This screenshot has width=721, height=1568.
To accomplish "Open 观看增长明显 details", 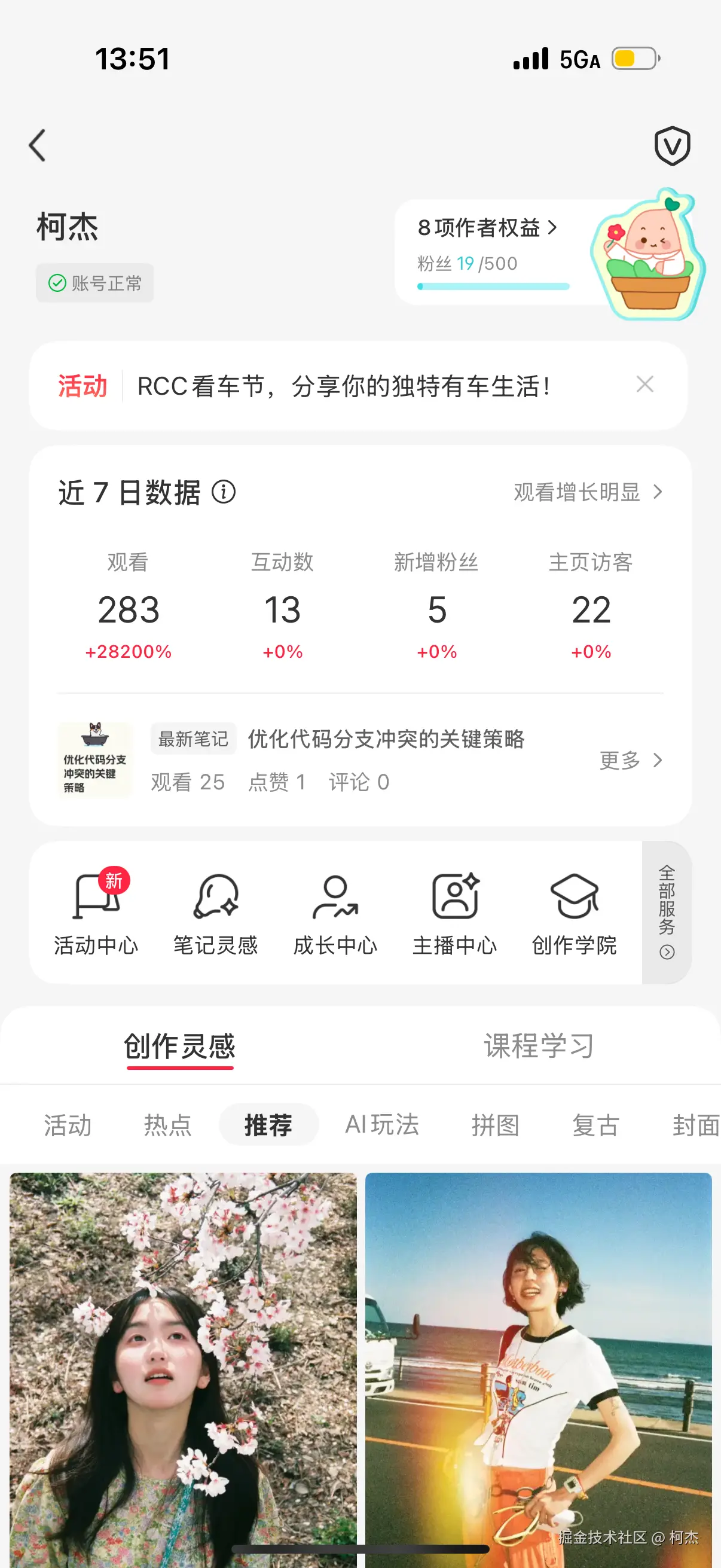I will click(587, 492).
